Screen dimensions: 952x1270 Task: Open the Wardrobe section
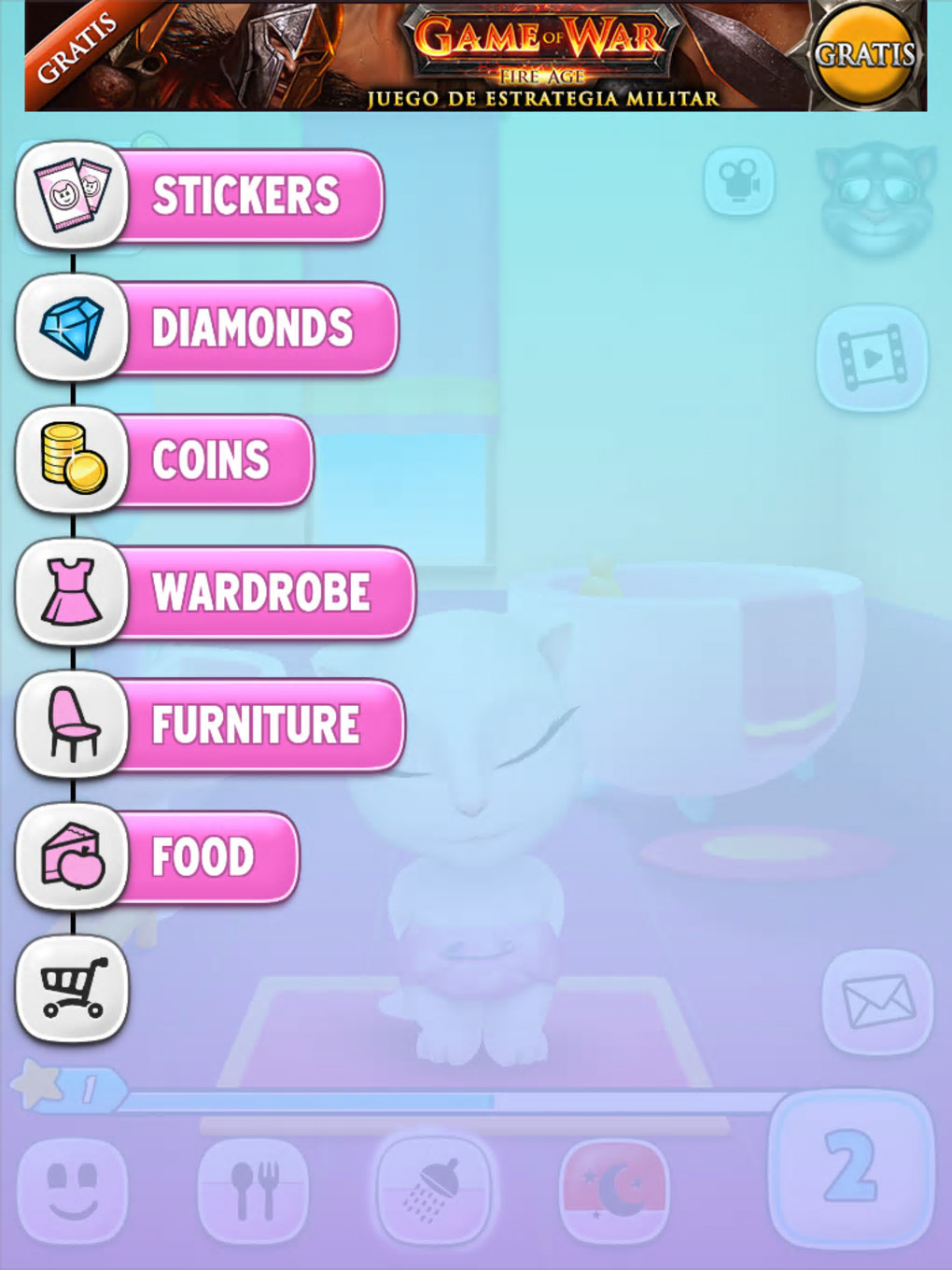[261, 593]
